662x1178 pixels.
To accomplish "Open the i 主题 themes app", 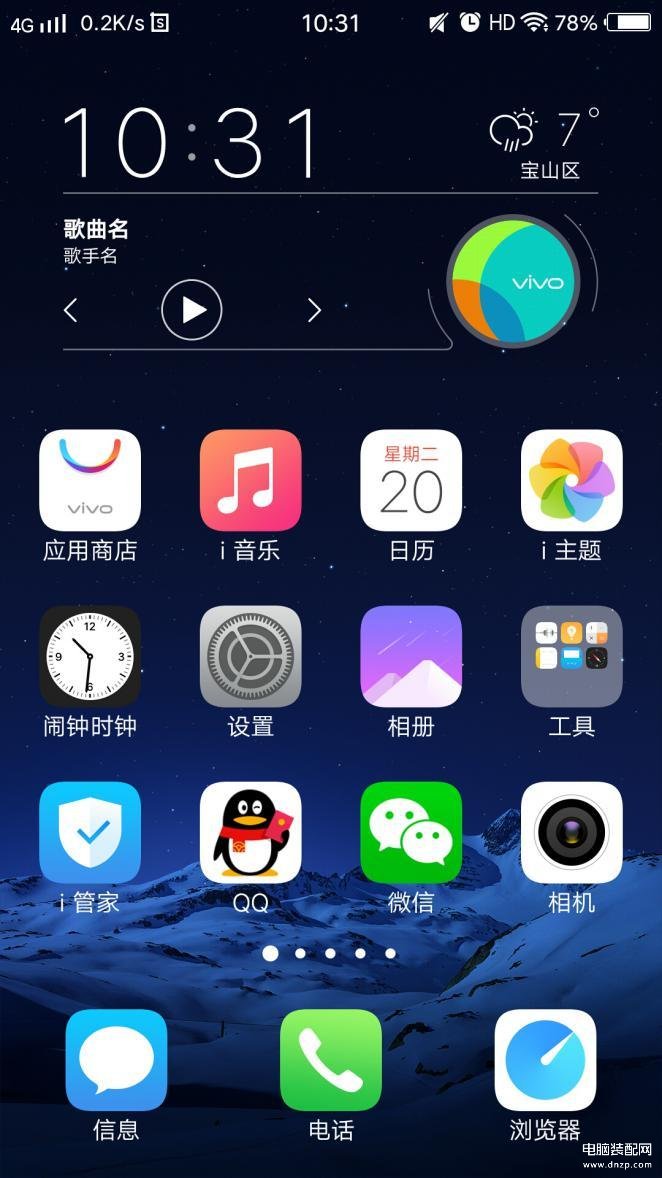I will (571, 481).
